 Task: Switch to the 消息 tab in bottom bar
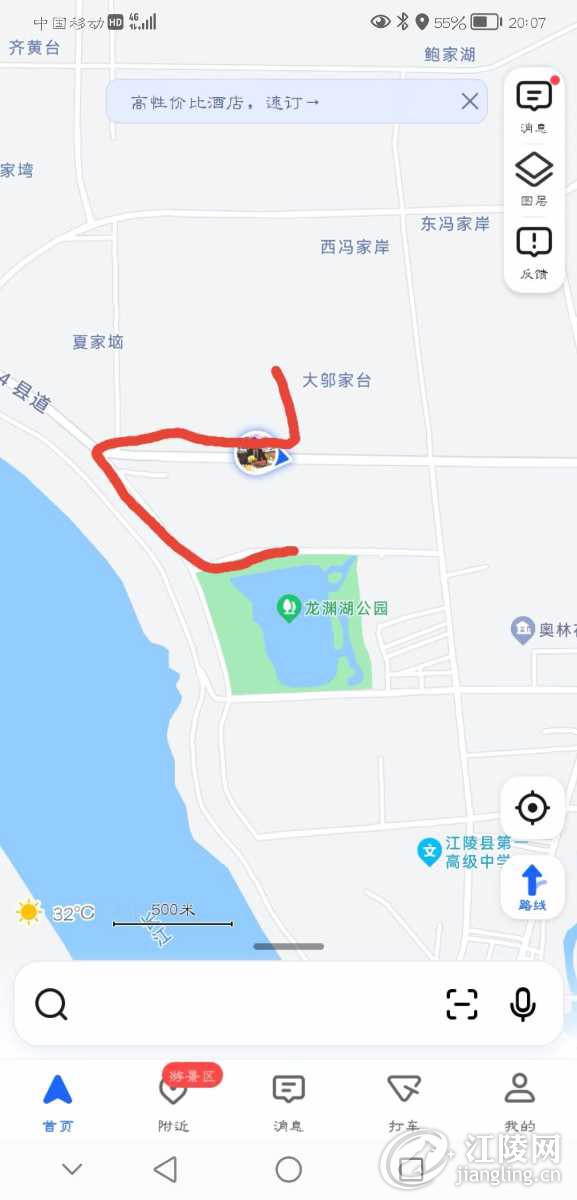(x=288, y=1102)
